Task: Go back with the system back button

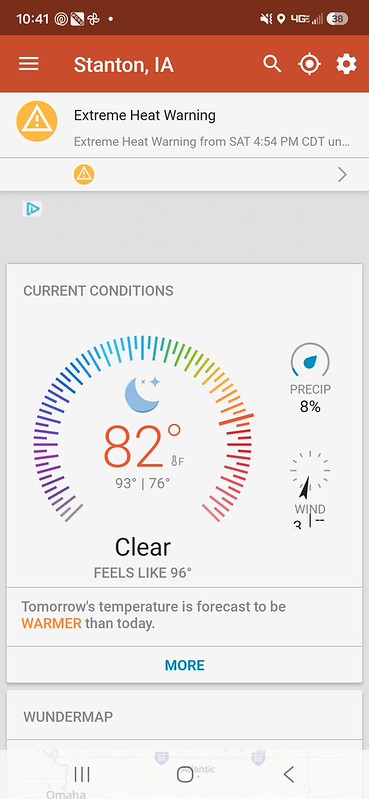Action: coord(288,775)
